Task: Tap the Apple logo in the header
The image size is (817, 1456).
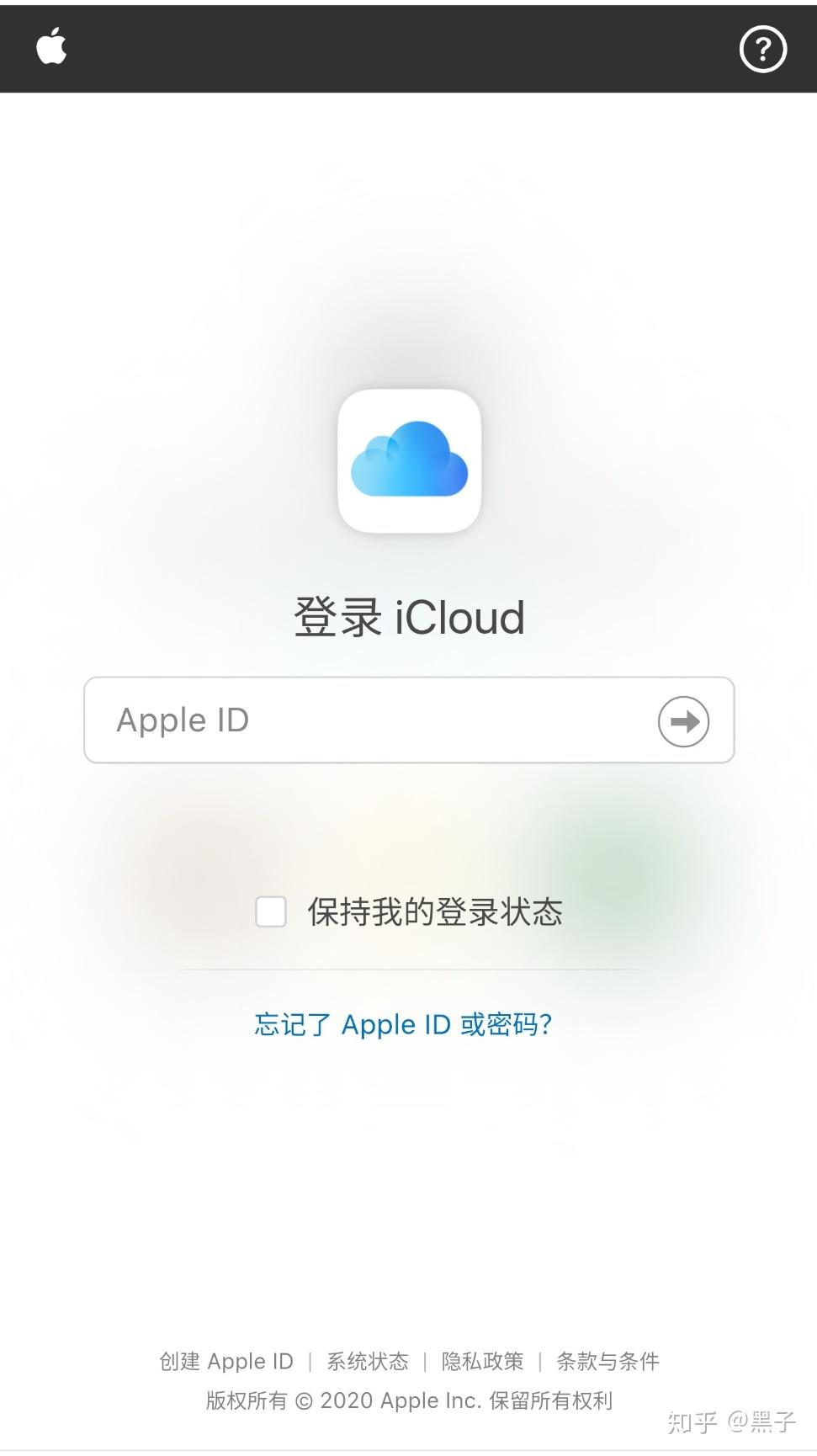Action: (51, 45)
